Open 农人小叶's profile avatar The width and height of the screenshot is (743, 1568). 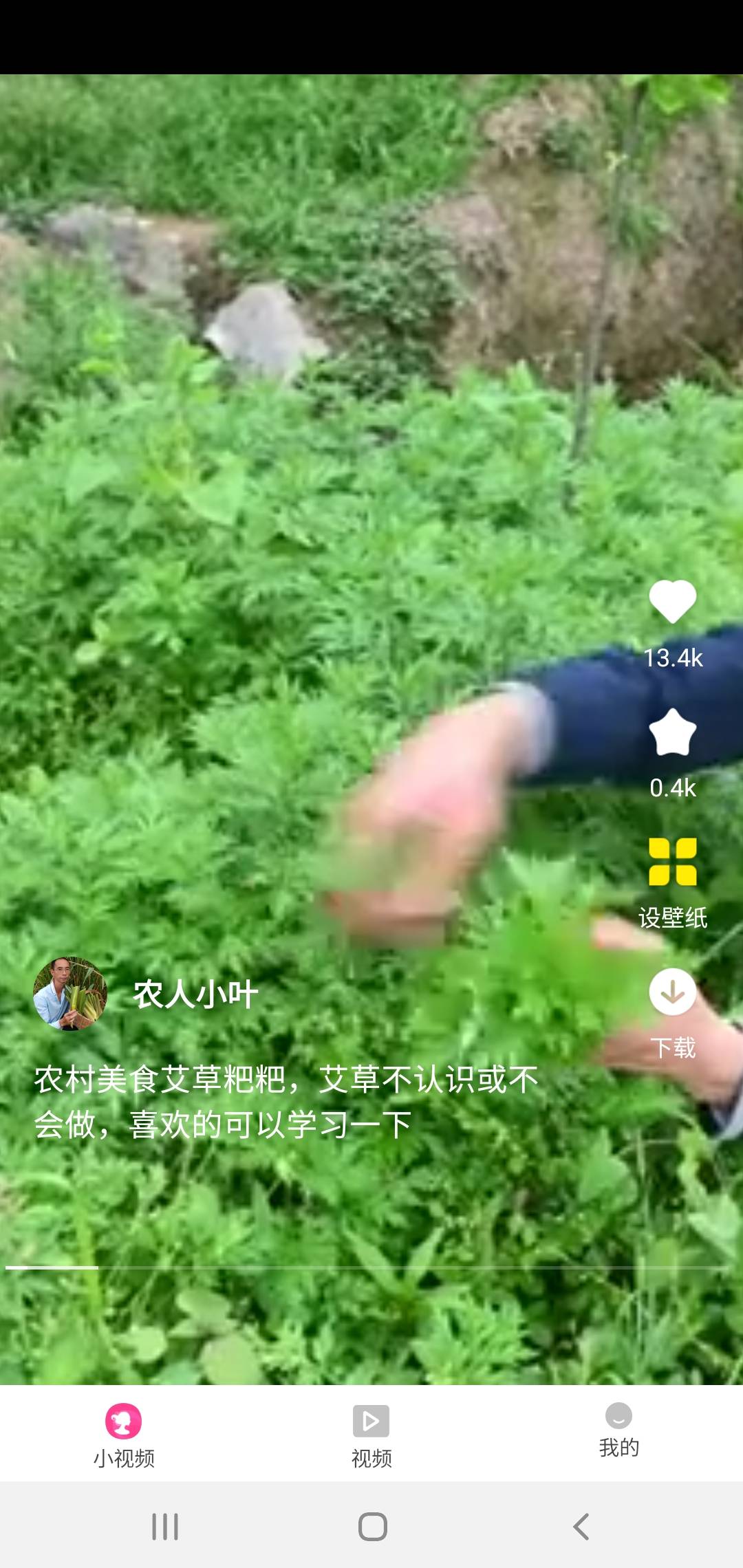[70, 994]
